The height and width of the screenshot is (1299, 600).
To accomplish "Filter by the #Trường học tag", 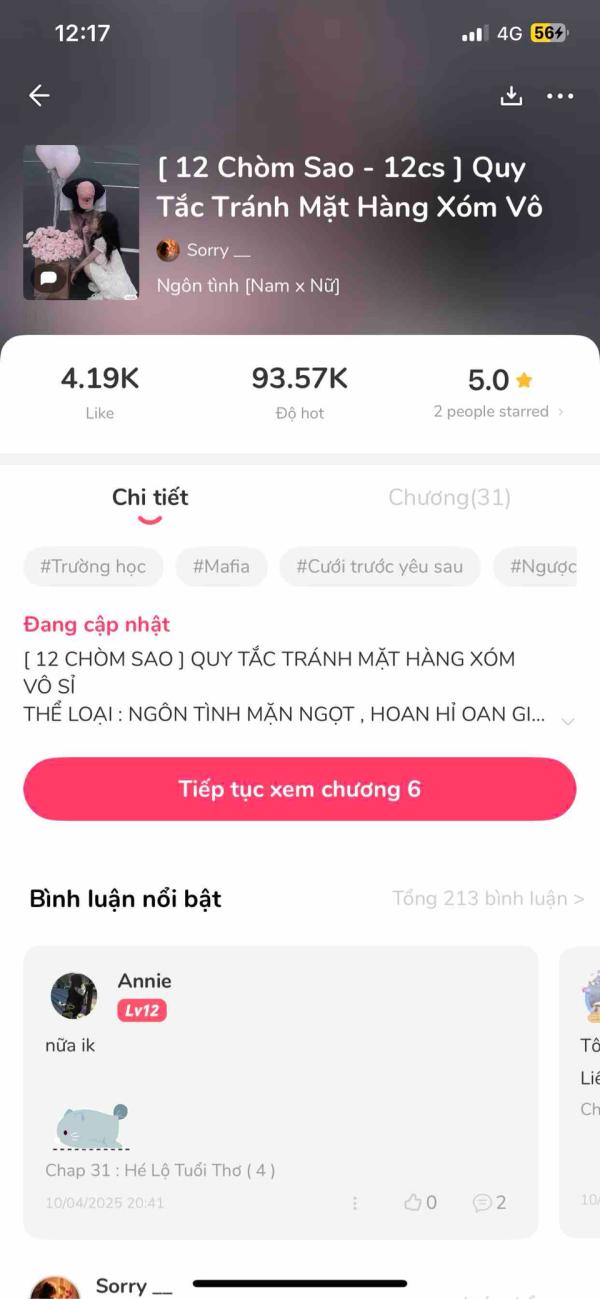I will point(93,567).
